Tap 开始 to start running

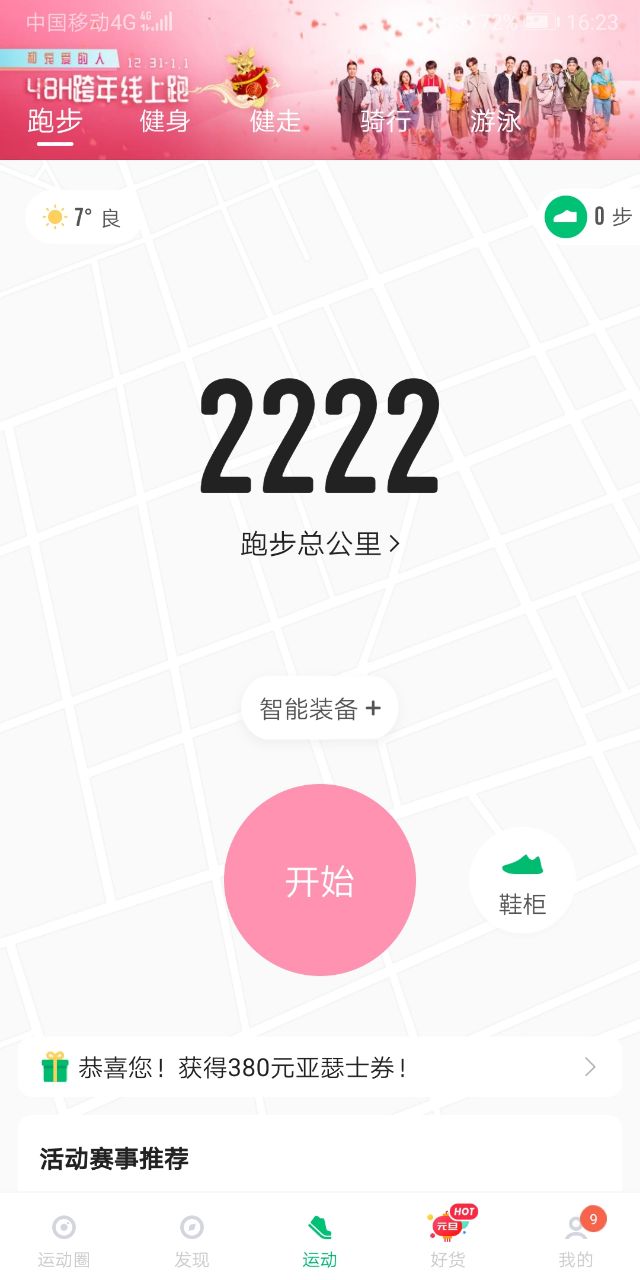pos(320,880)
